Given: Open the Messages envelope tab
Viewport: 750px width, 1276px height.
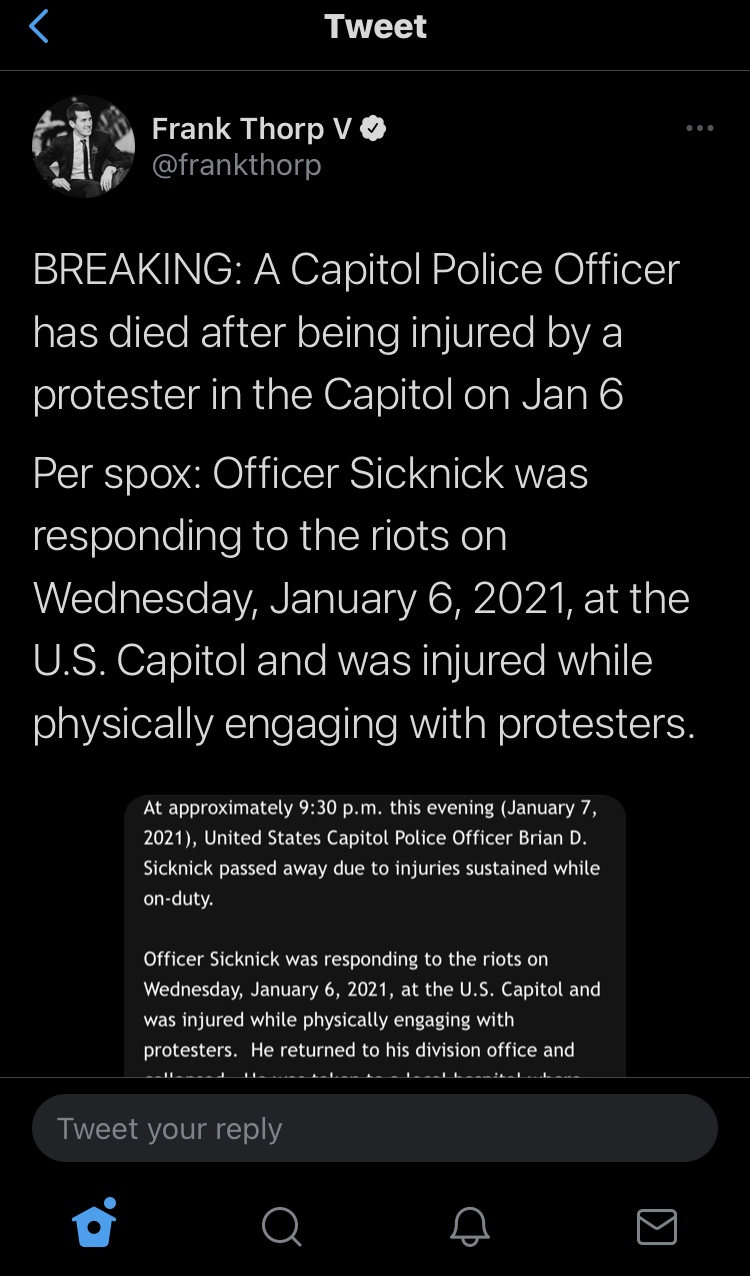Looking at the screenshot, I should 657,1226.
